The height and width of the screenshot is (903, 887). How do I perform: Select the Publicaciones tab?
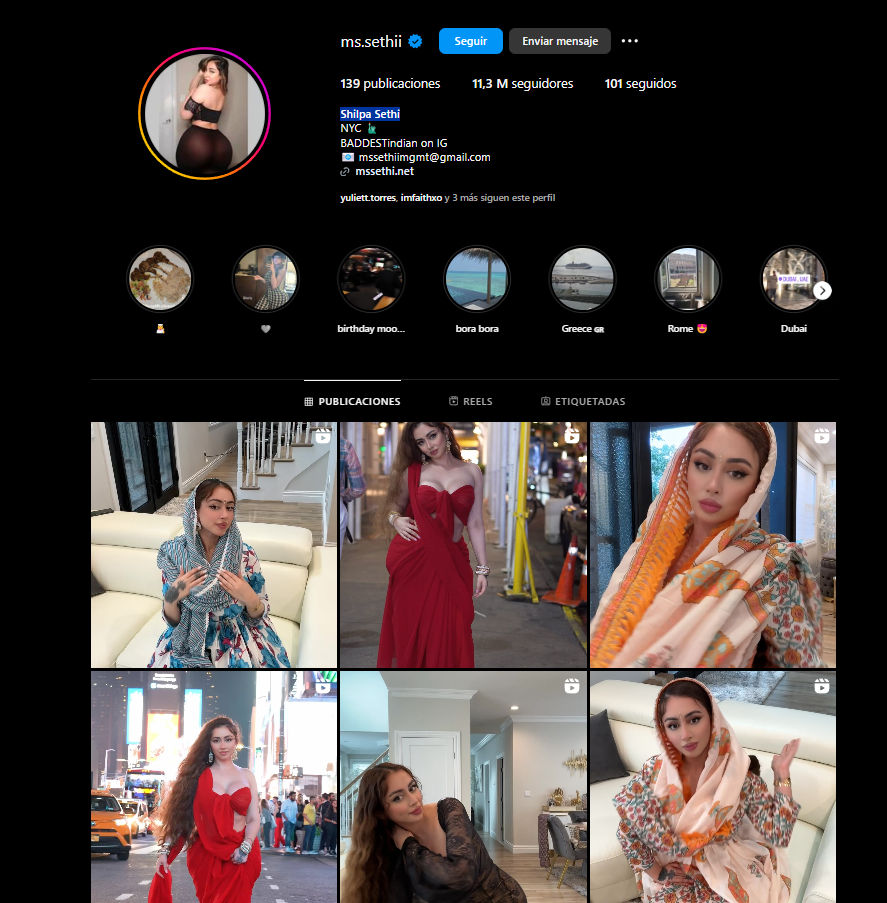coord(352,401)
